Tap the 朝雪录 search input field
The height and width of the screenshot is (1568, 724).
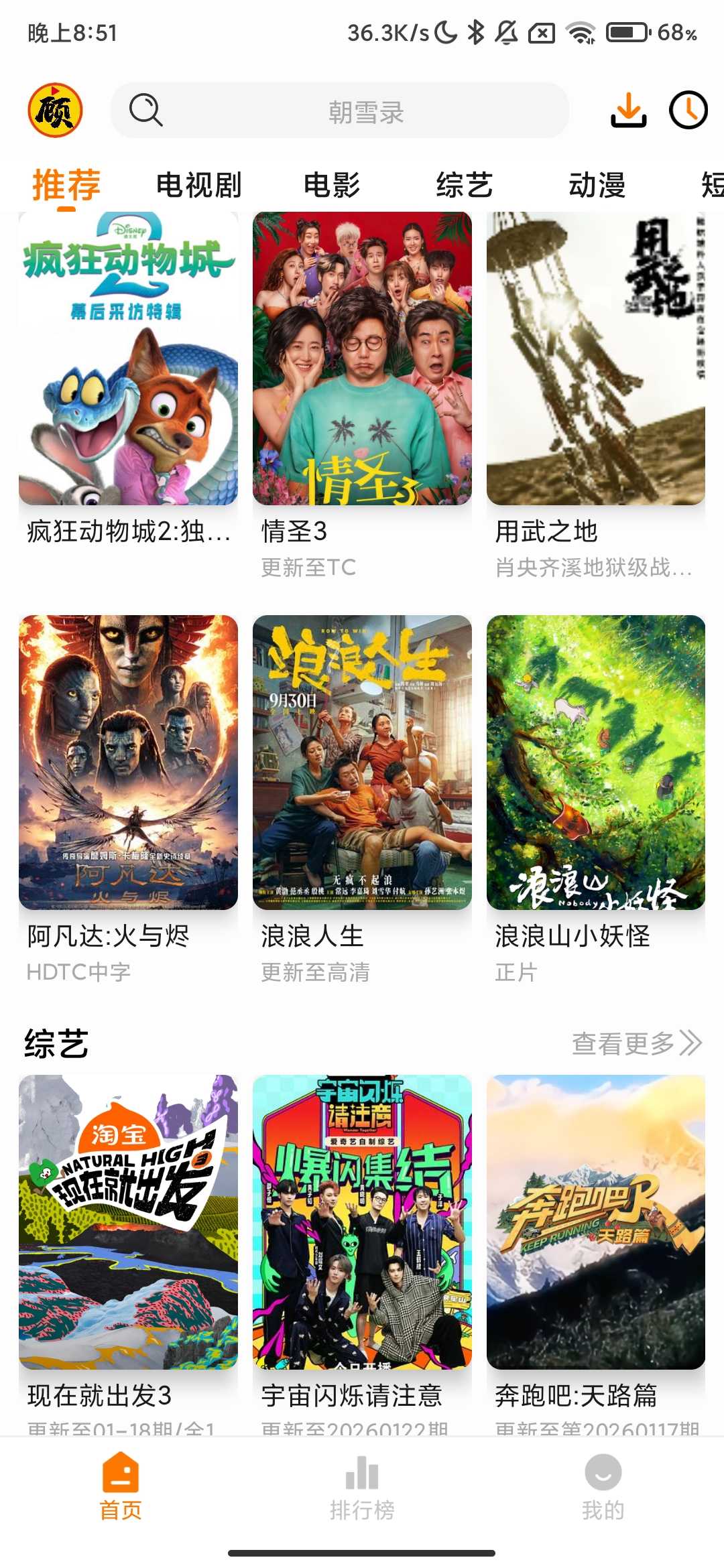[365, 112]
